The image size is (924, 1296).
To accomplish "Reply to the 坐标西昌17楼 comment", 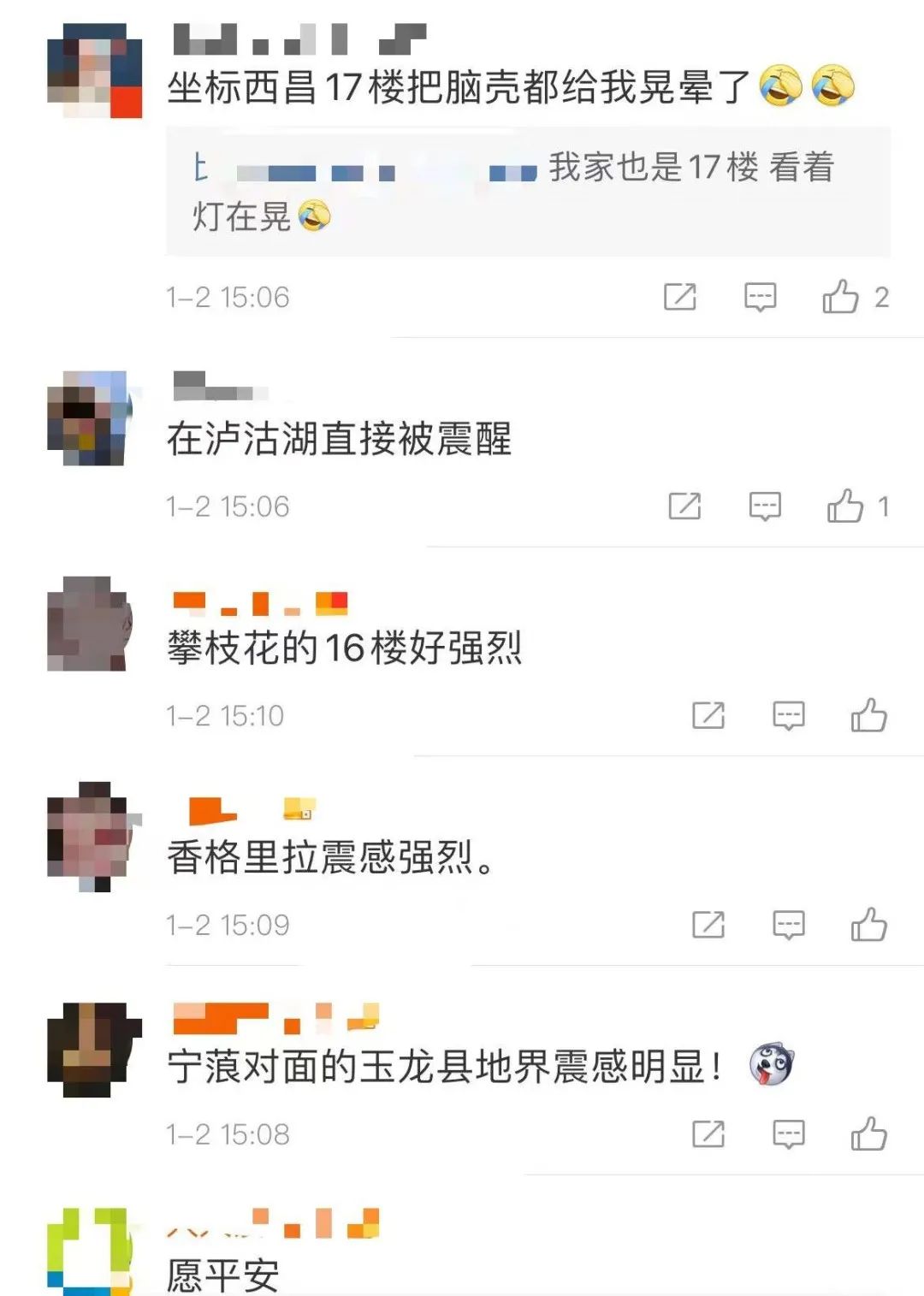I will 760,297.
